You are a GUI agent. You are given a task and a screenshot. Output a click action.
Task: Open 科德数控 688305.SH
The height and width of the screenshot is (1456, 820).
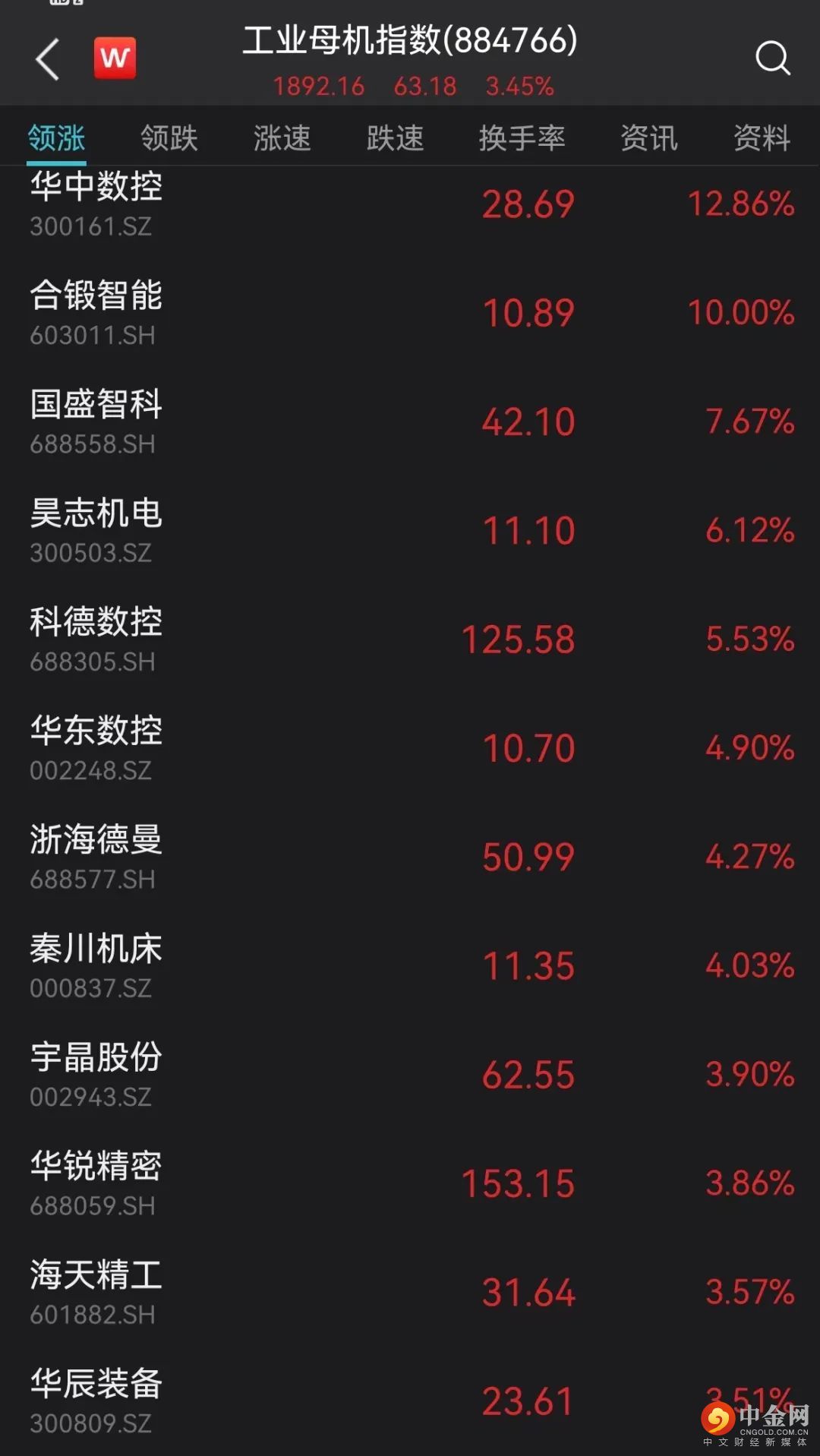[x=96, y=639]
